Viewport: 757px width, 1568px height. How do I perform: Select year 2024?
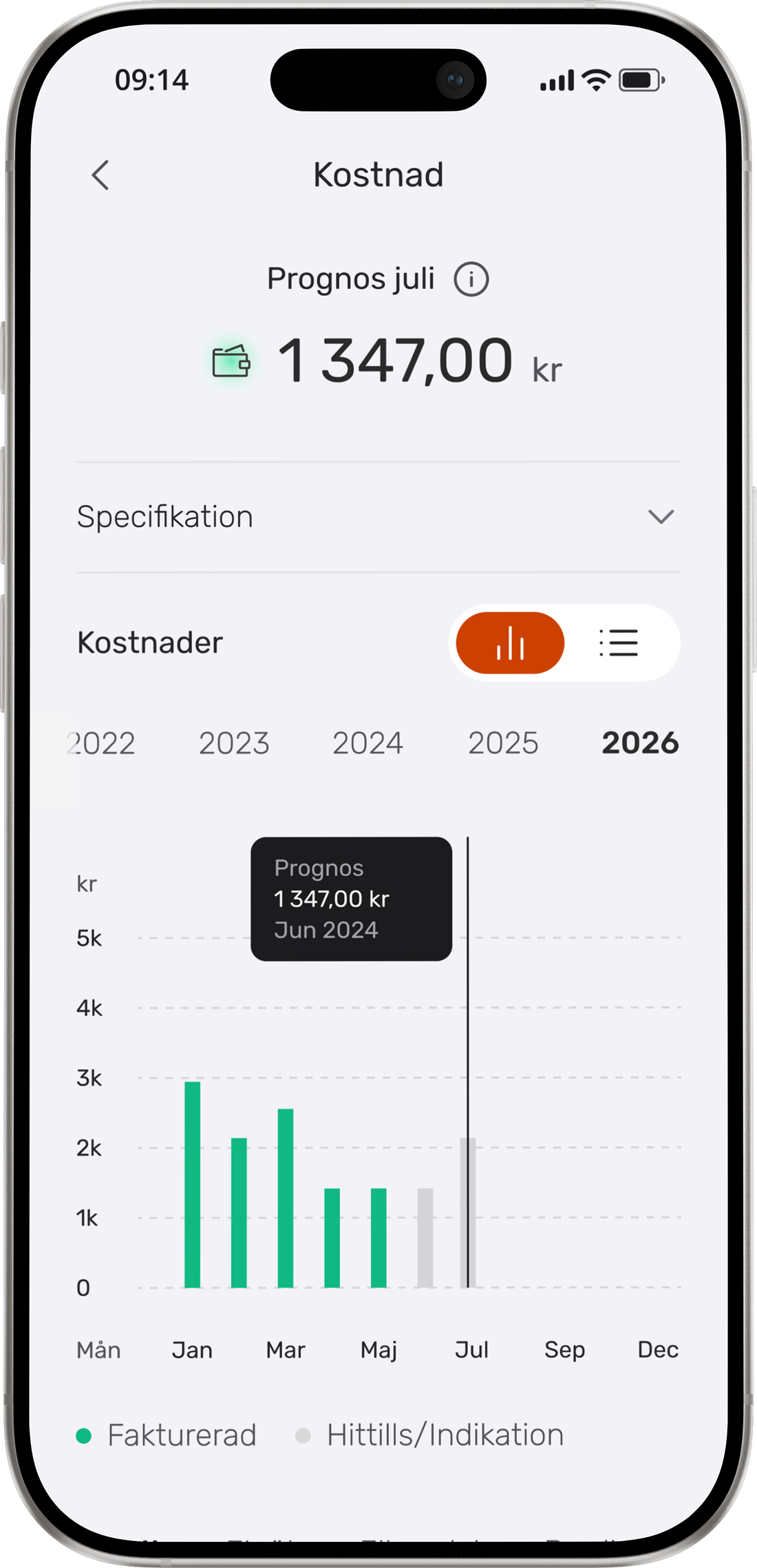(367, 743)
